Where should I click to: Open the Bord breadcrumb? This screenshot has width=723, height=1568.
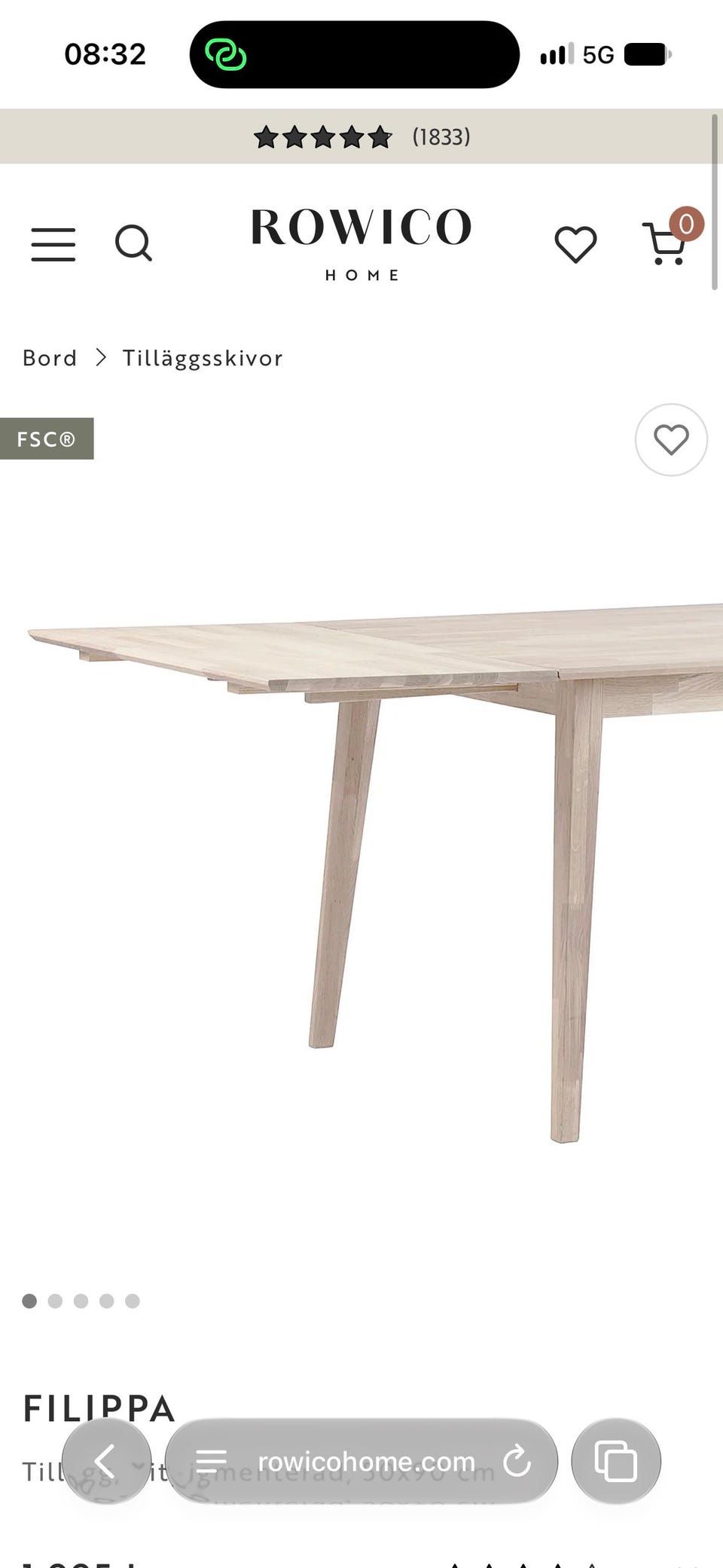point(50,358)
